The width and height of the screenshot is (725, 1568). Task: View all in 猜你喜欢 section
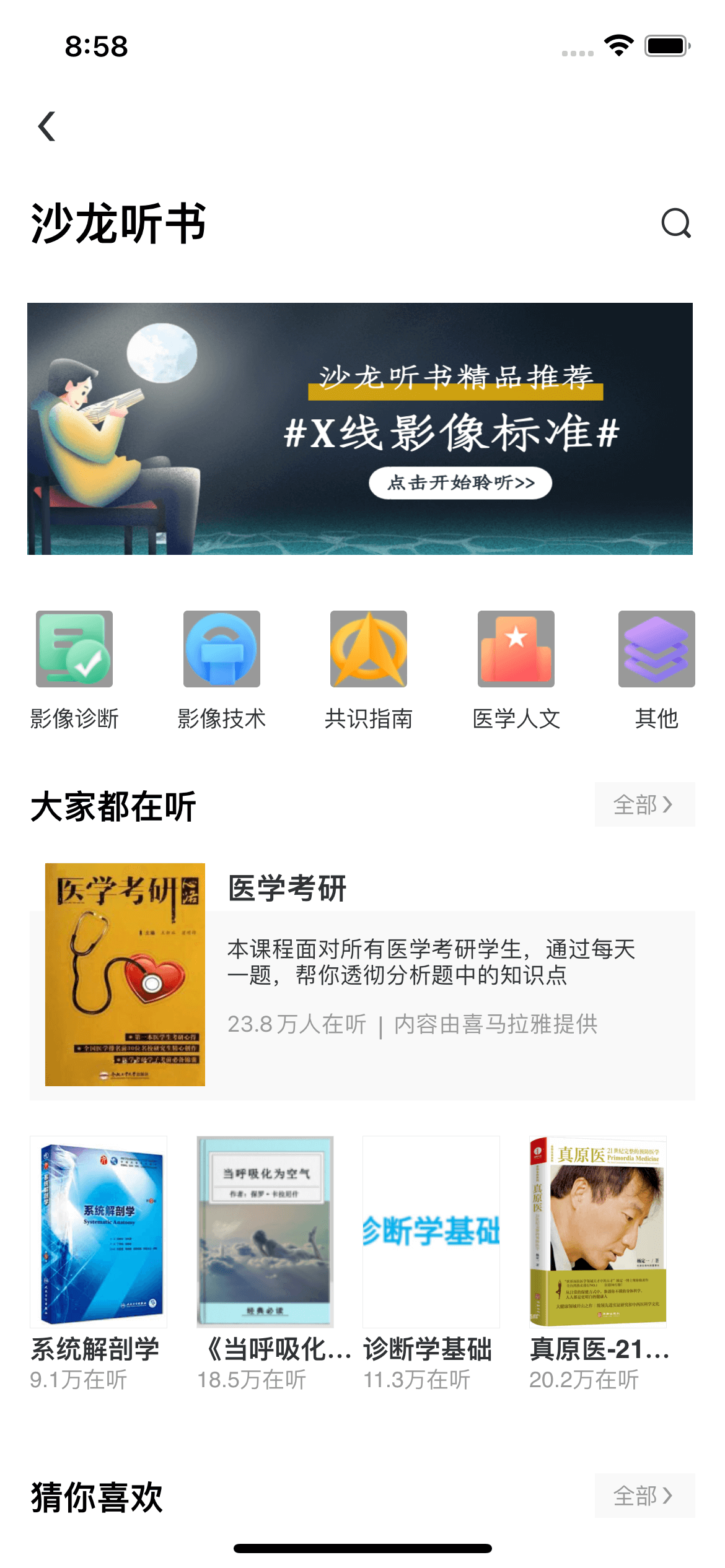(x=644, y=1496)
